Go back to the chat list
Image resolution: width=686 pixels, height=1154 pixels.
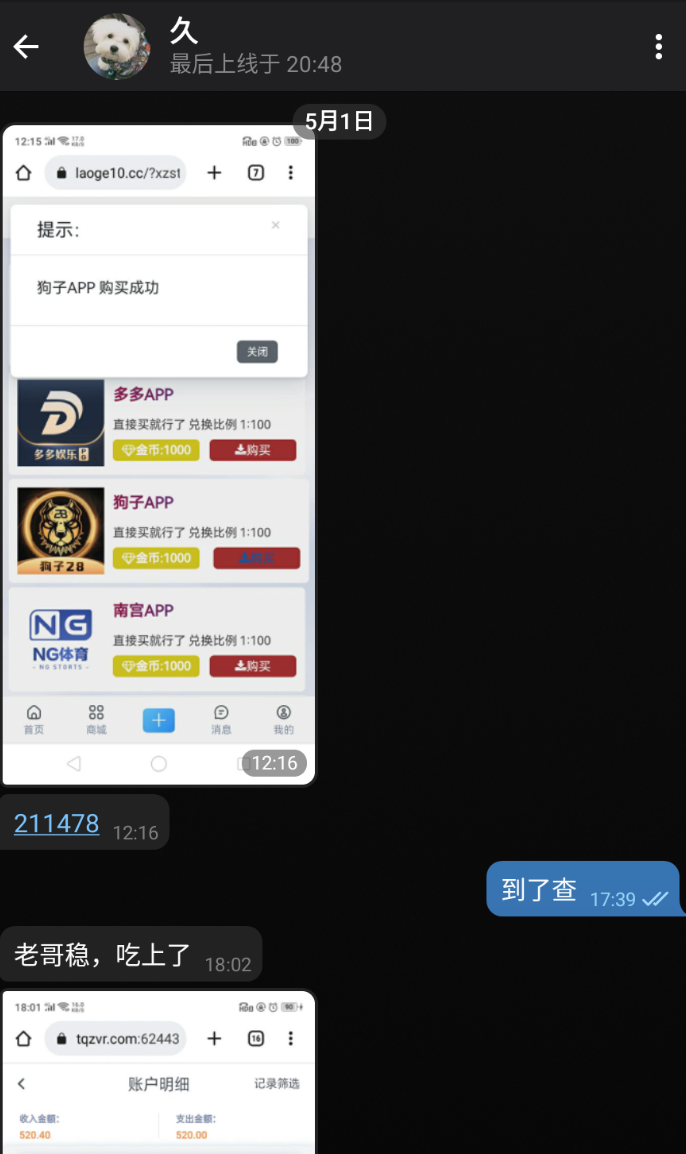point(26,47)
